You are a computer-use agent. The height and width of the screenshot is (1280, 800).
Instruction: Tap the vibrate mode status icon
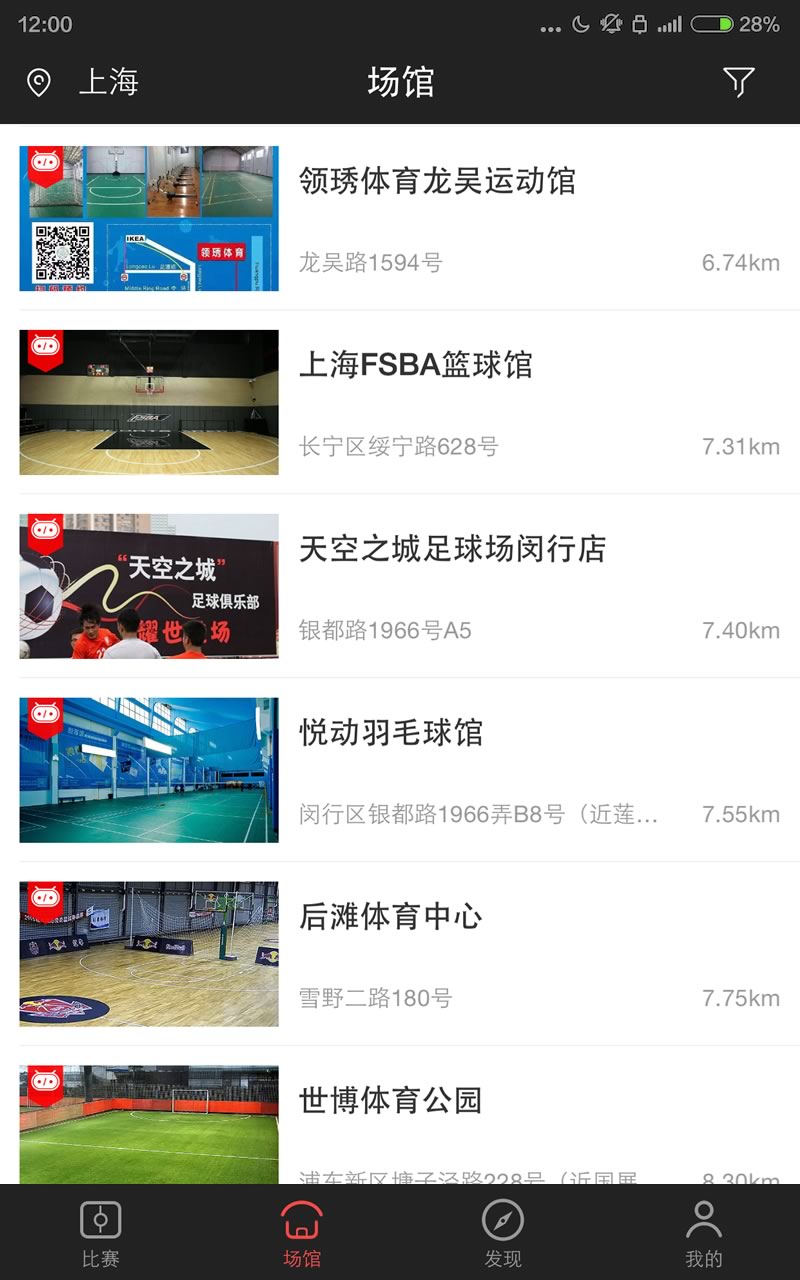coord(611,22)
